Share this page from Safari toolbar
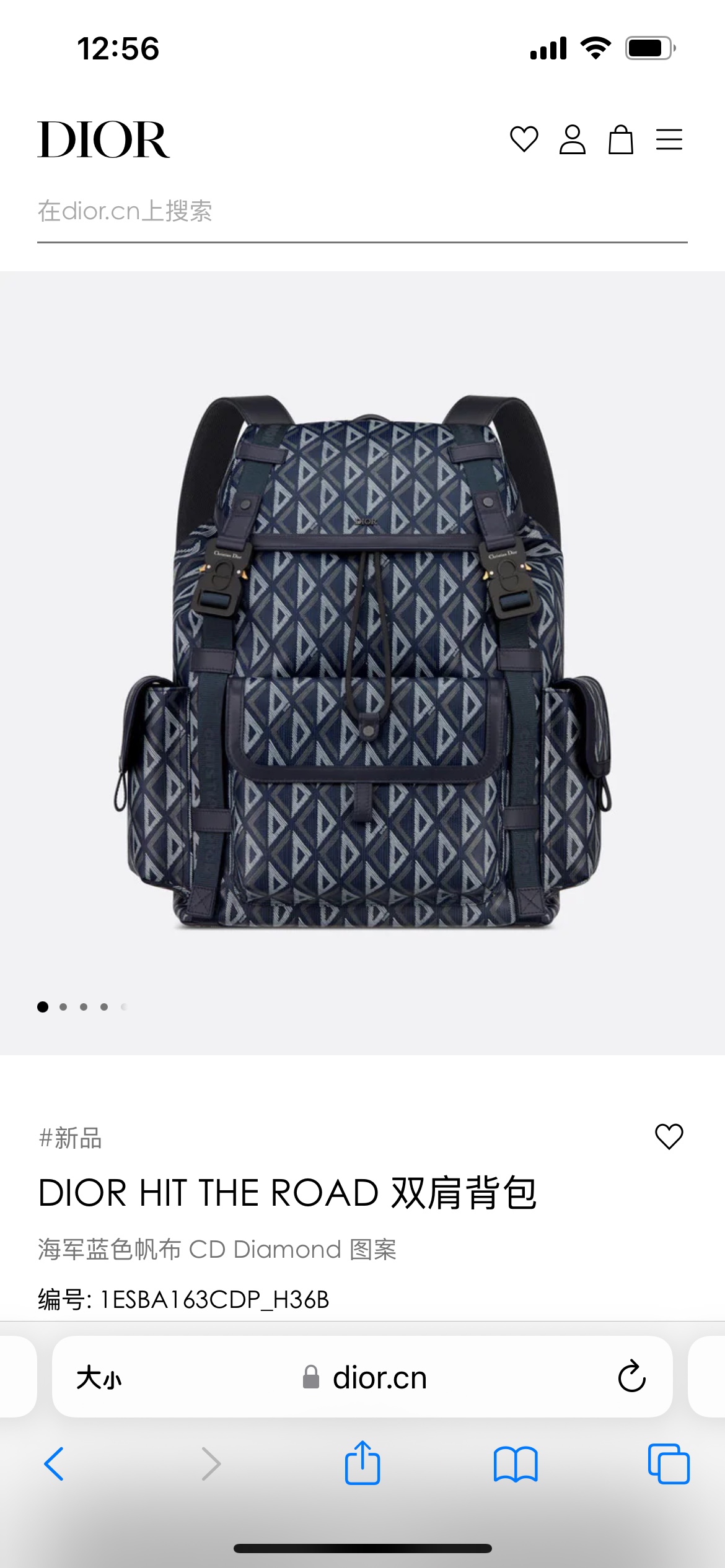 (x=362, y=1463)
